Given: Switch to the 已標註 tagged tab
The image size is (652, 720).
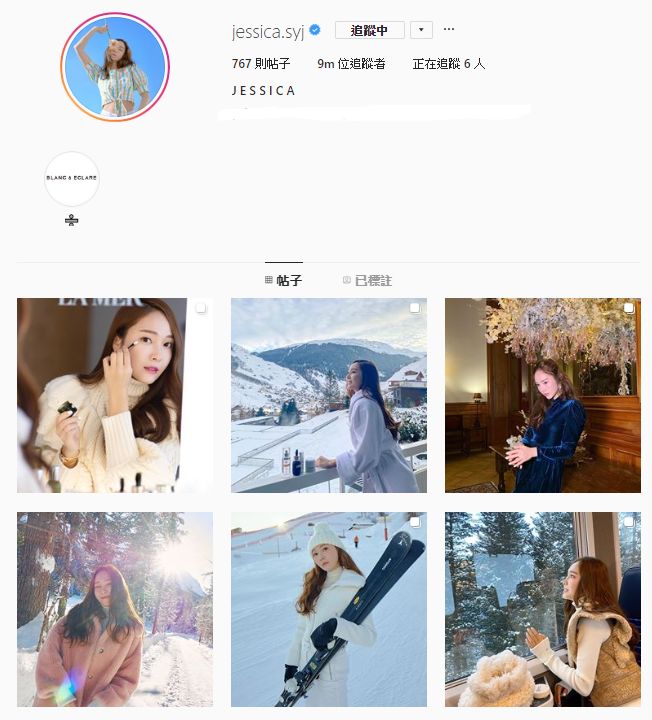Looking at the screenshot, I should [x=367, y=281].
